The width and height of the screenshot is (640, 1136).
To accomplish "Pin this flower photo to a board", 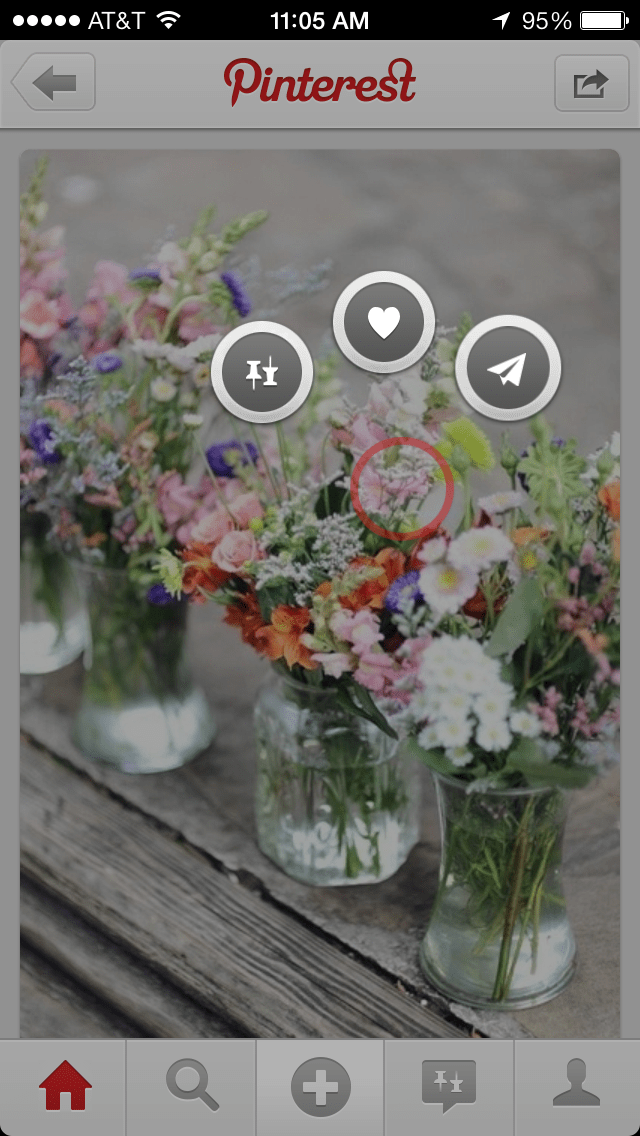I will 262,373.
